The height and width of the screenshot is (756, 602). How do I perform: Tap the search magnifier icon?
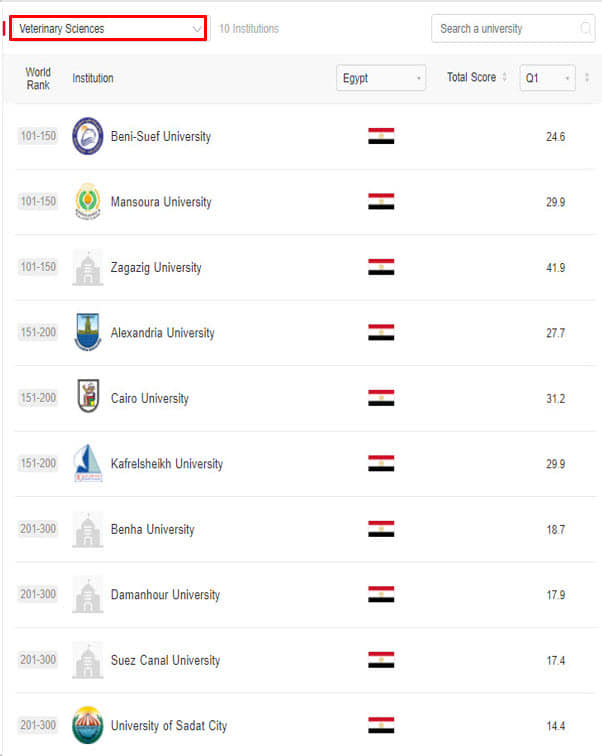[586, 29]
